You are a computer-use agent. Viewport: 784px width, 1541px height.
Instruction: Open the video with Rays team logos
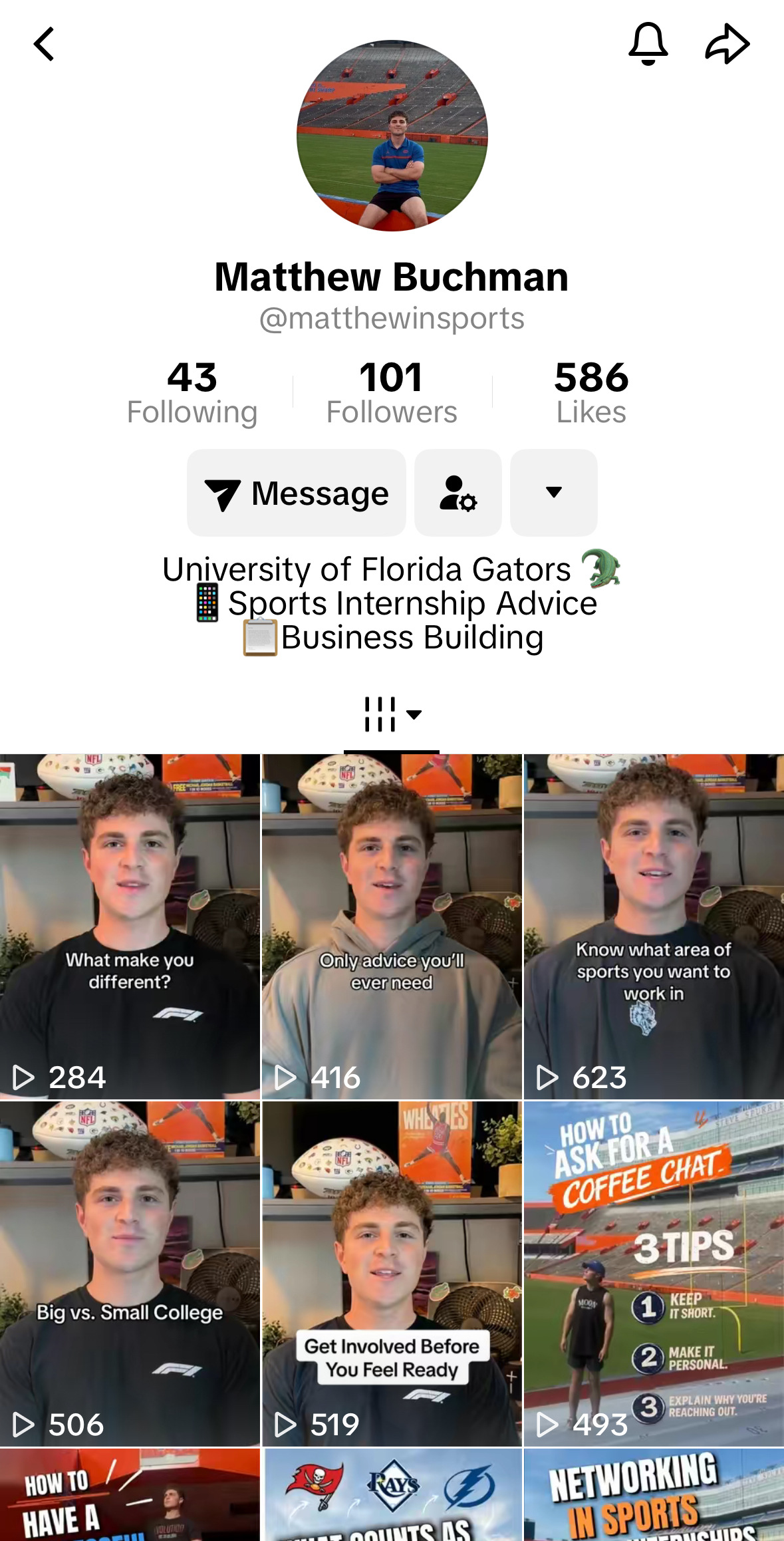point(392,1495)
